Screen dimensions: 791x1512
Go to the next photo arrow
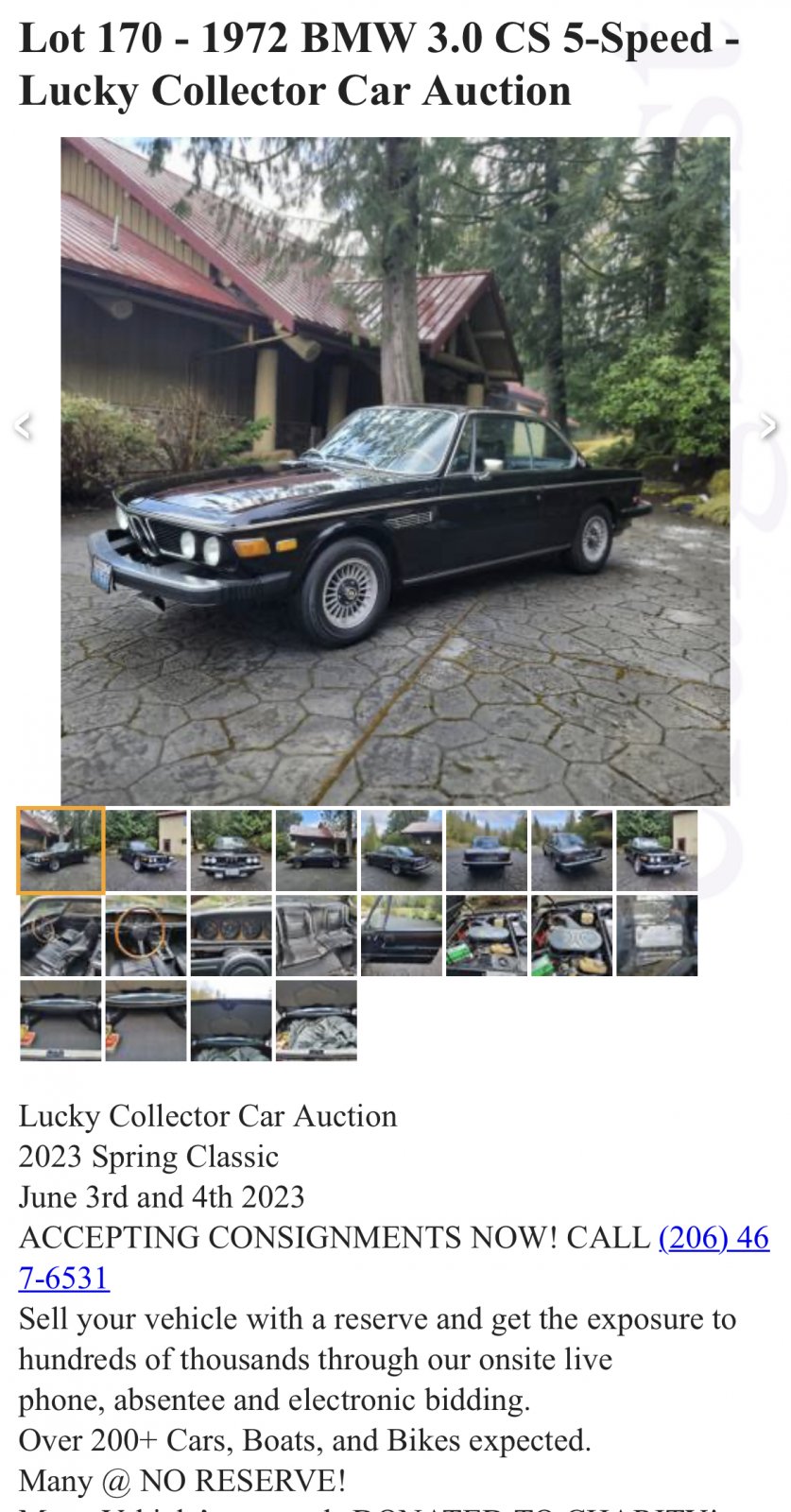[768, 426]
